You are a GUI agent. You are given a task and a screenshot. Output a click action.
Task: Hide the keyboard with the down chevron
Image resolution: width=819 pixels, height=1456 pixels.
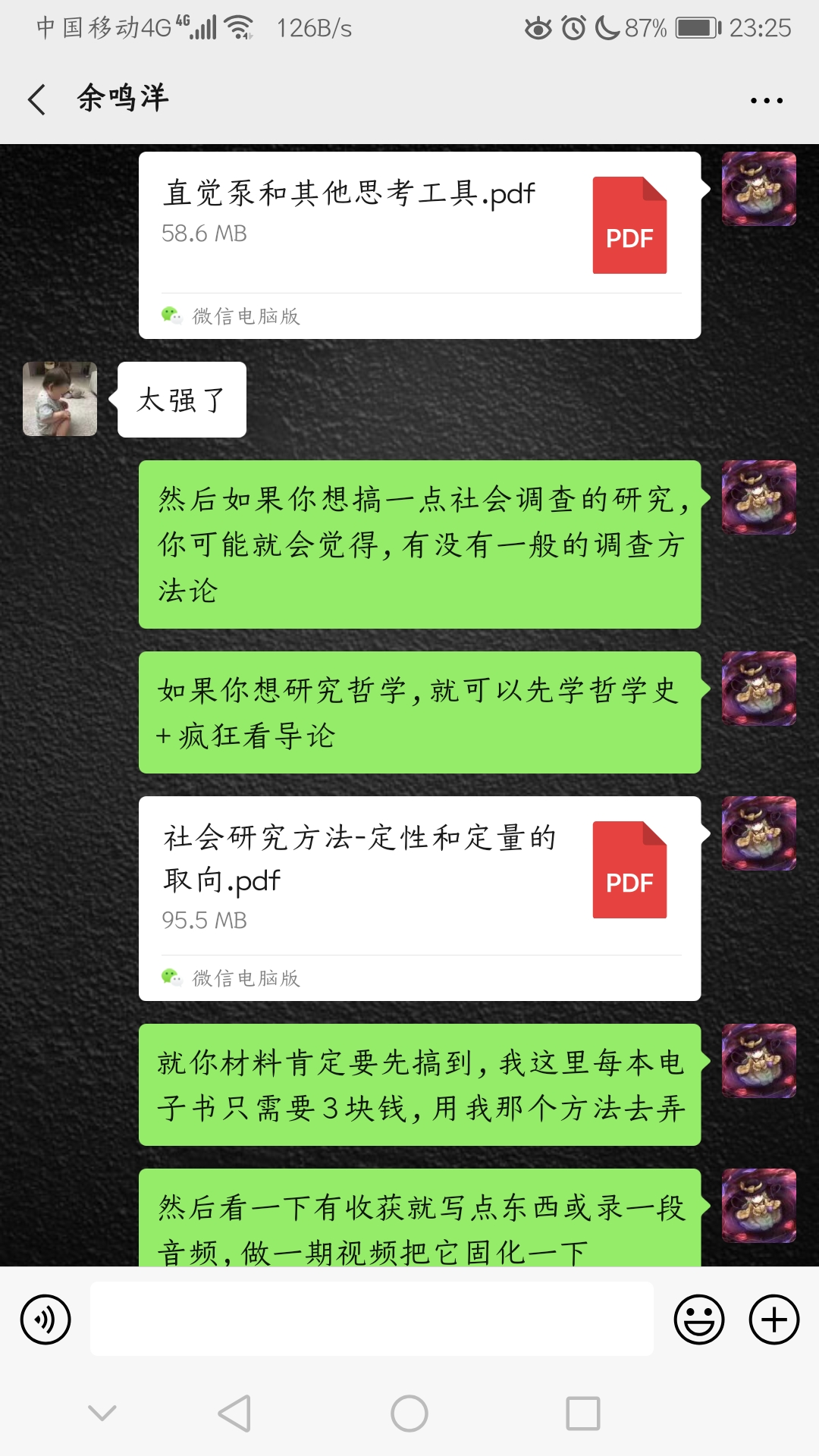pos(102,1413)
